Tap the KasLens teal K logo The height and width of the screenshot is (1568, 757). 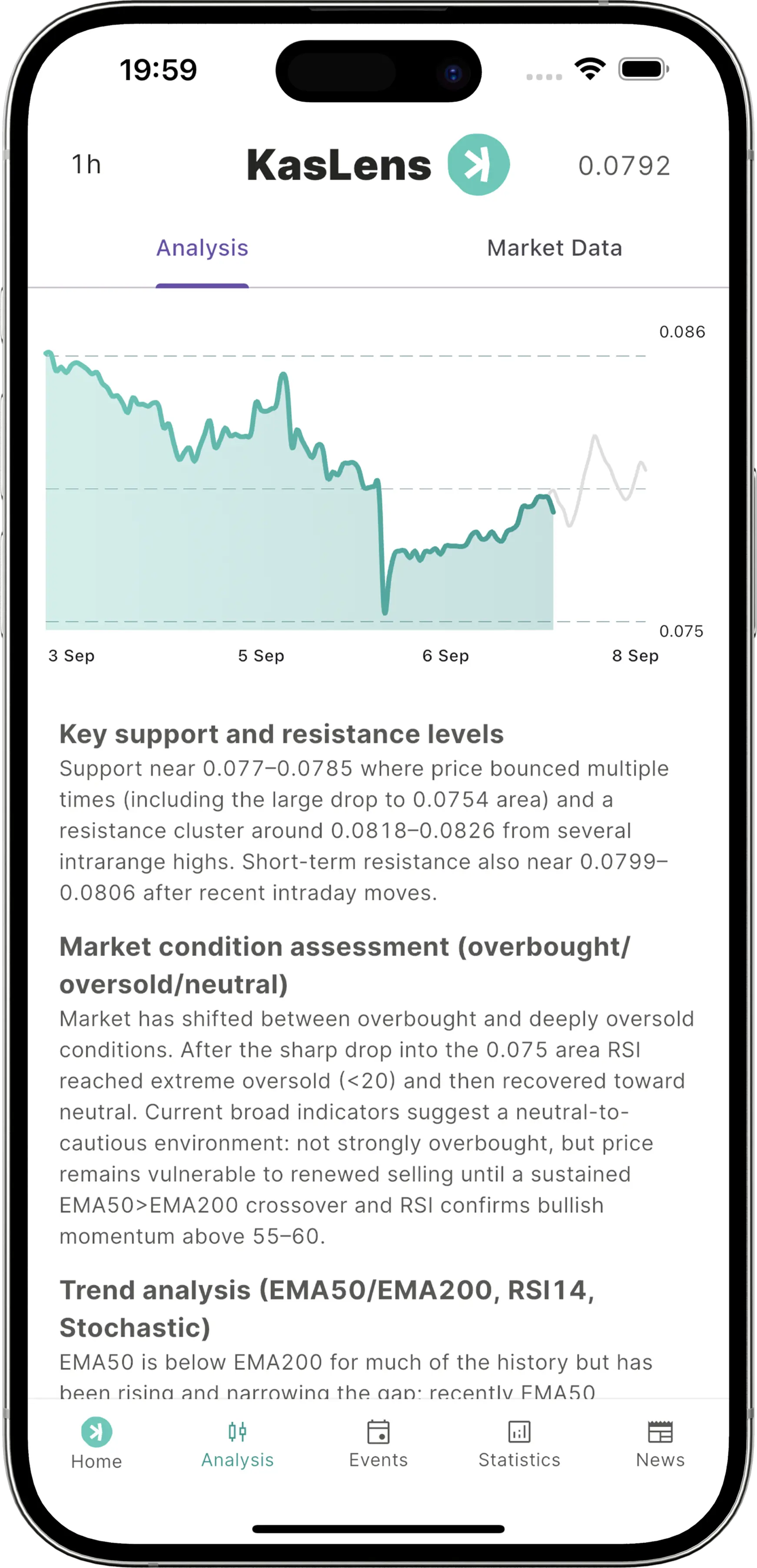[478, 164]
